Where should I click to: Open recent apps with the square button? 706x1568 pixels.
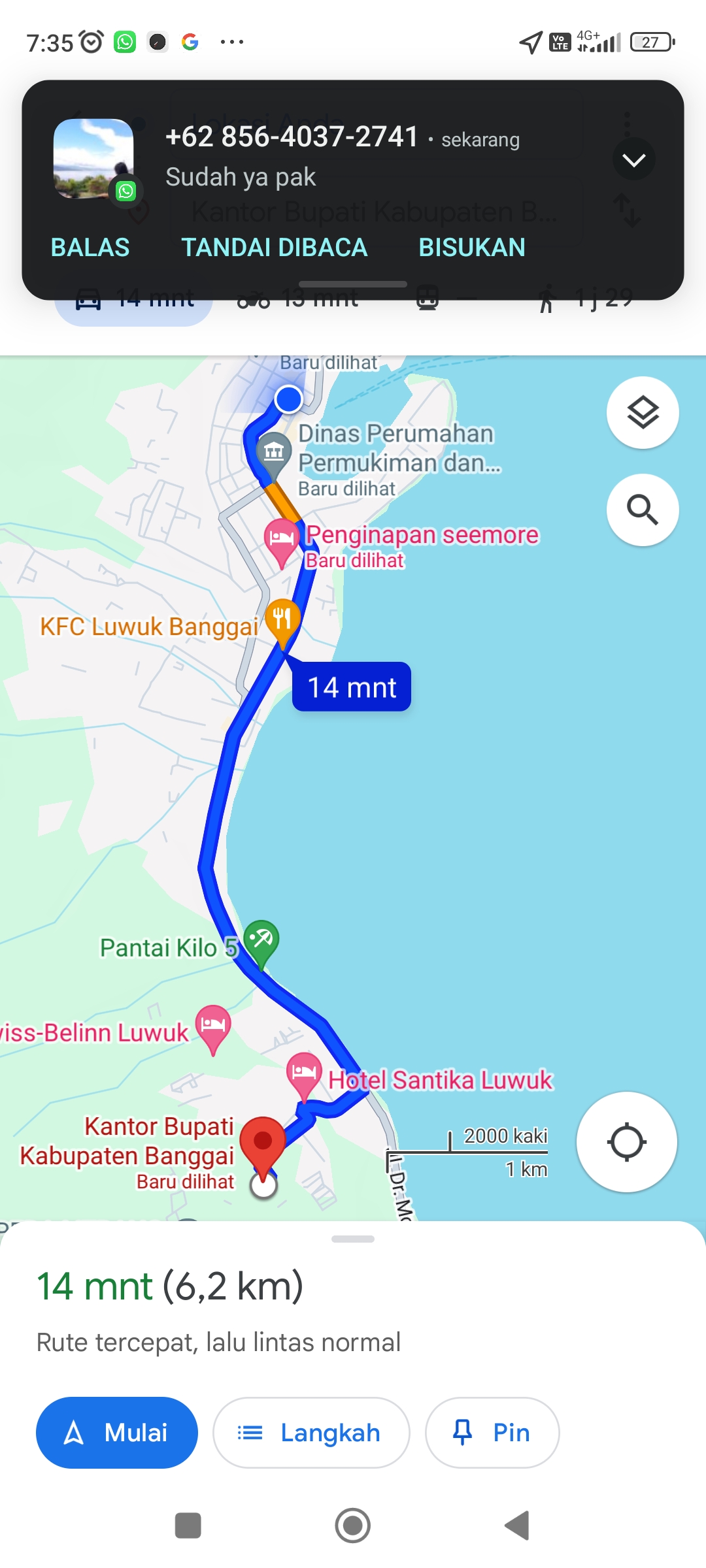pyautogui.click(x=188, y=1526)
